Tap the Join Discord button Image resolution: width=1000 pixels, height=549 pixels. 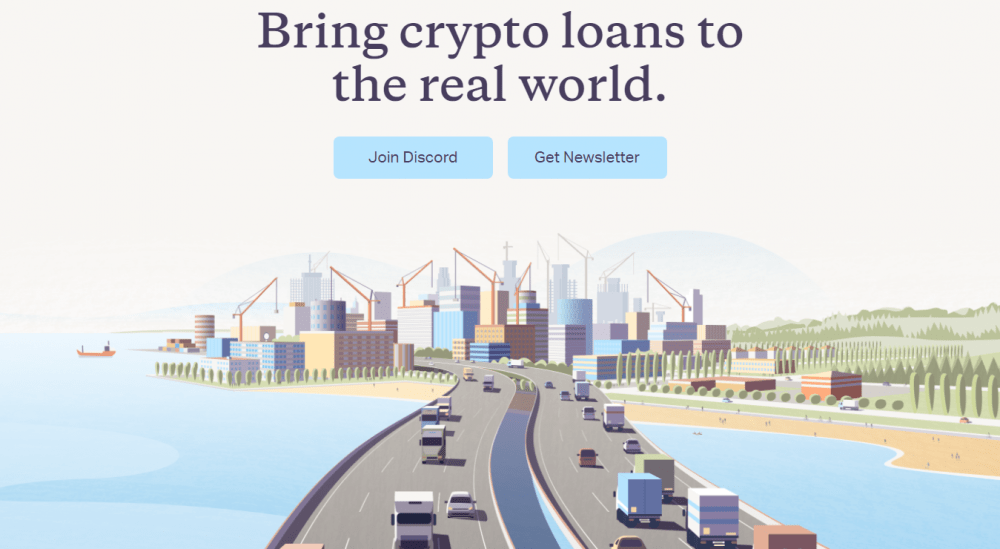(x=413, y=158)
